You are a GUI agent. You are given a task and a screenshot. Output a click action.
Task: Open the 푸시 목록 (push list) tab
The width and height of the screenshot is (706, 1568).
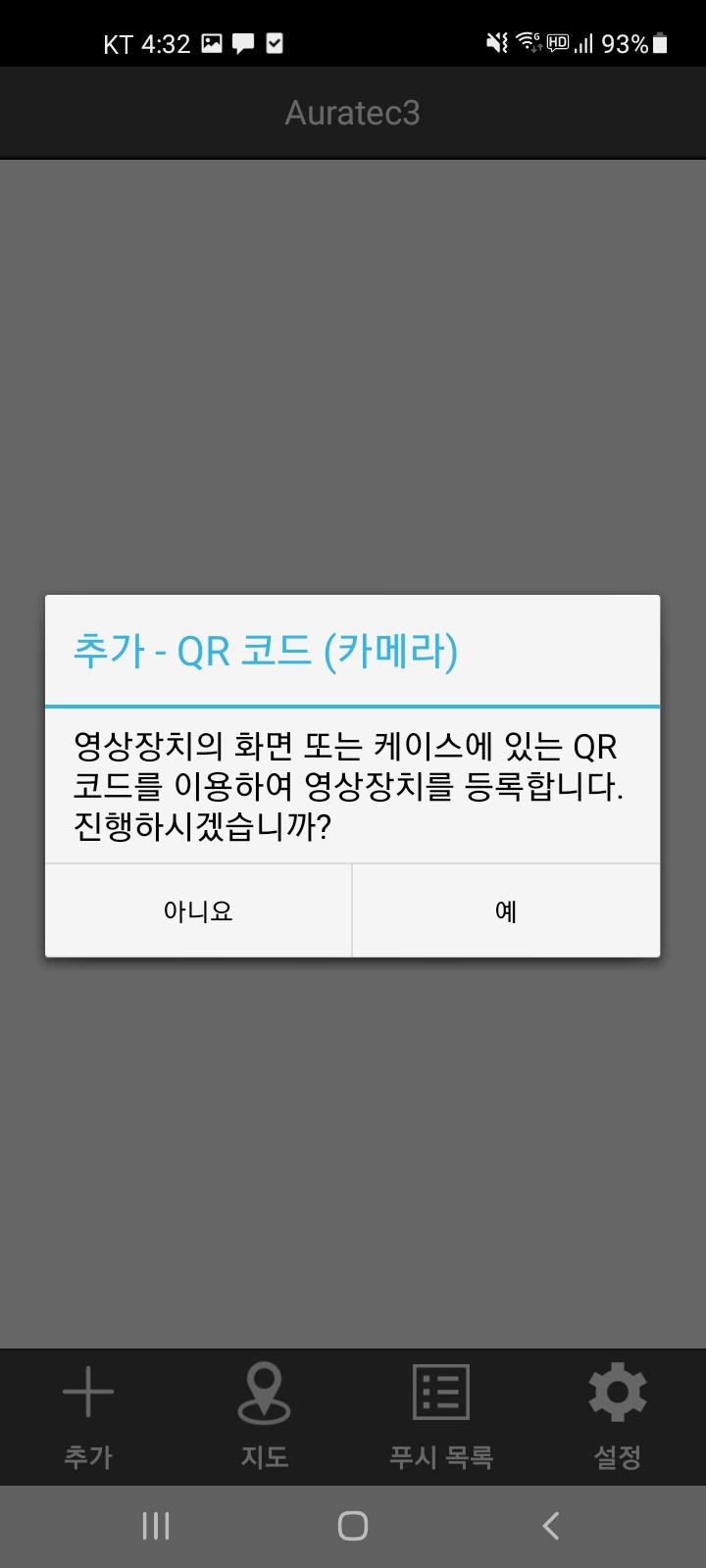[x=441, y=1416]
